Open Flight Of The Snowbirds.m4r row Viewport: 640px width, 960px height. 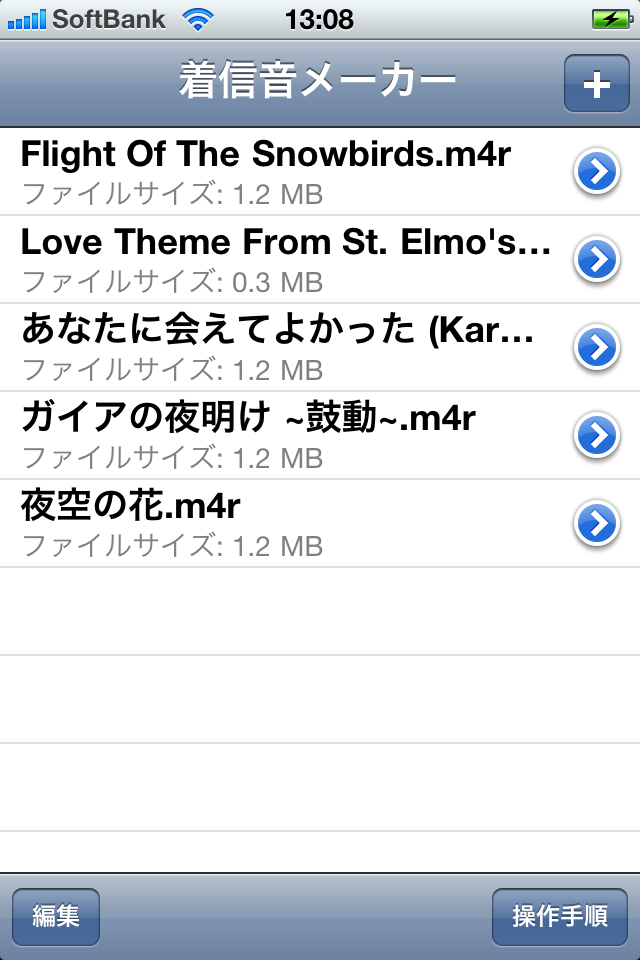[x=280, y=172]
